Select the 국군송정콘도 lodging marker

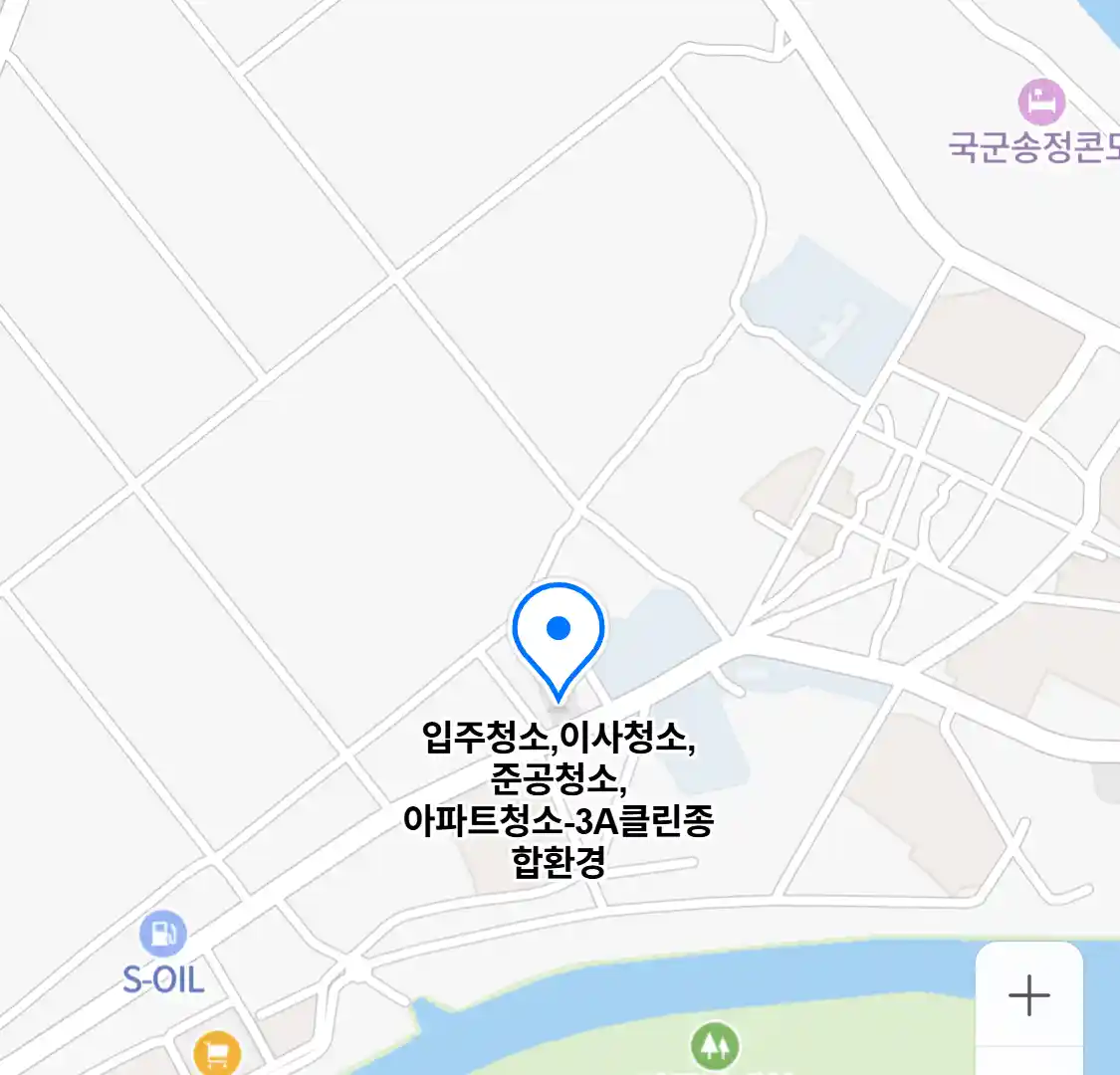click(x=1041, y=102)
